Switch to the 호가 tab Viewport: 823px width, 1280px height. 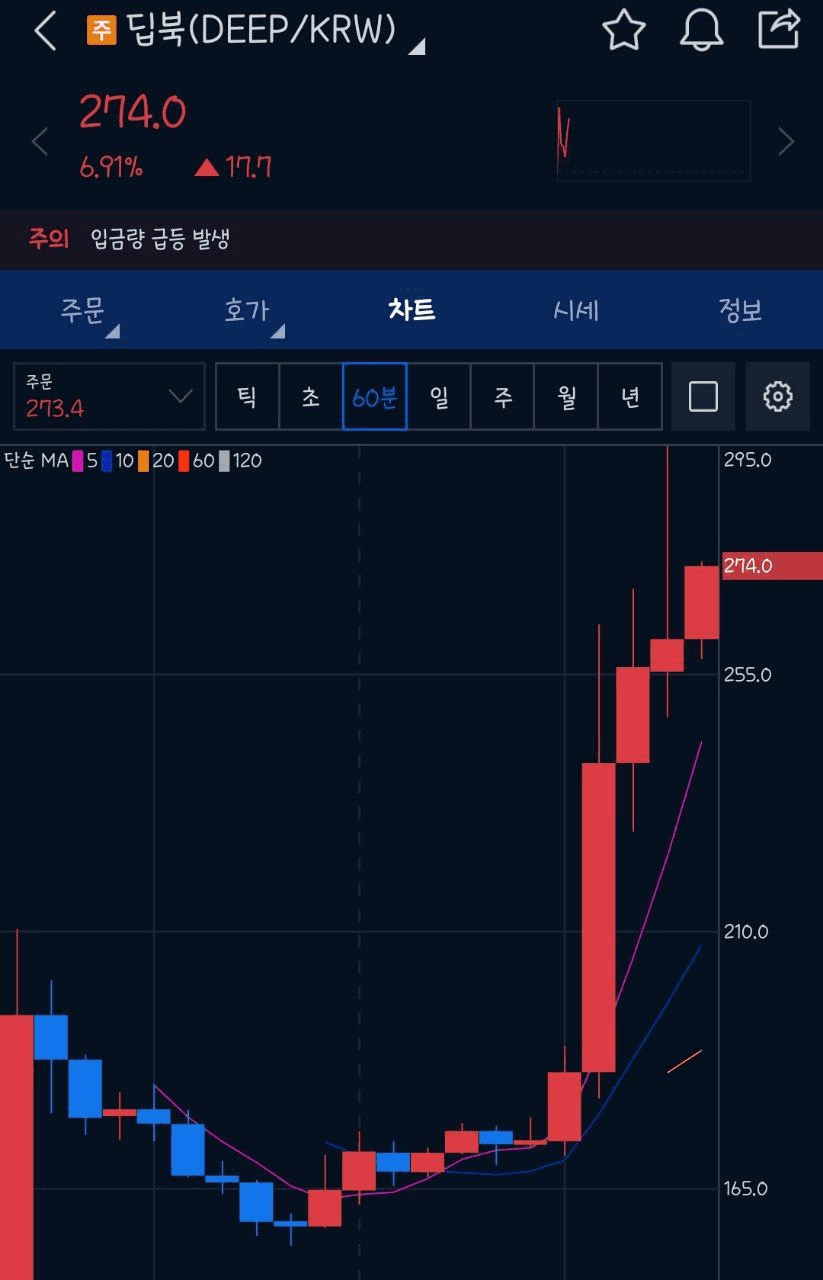click(247, 310)
